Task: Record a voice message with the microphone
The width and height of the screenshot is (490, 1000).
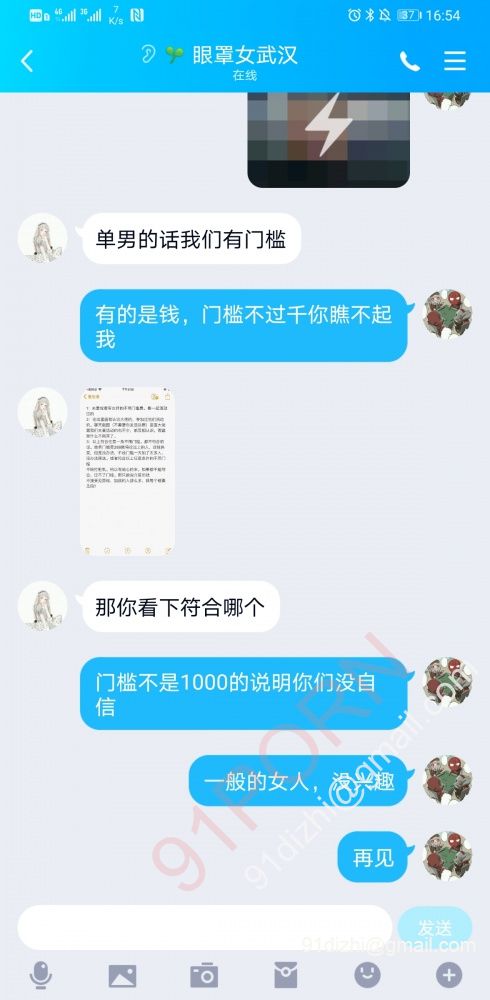Action: click(41, 975)
